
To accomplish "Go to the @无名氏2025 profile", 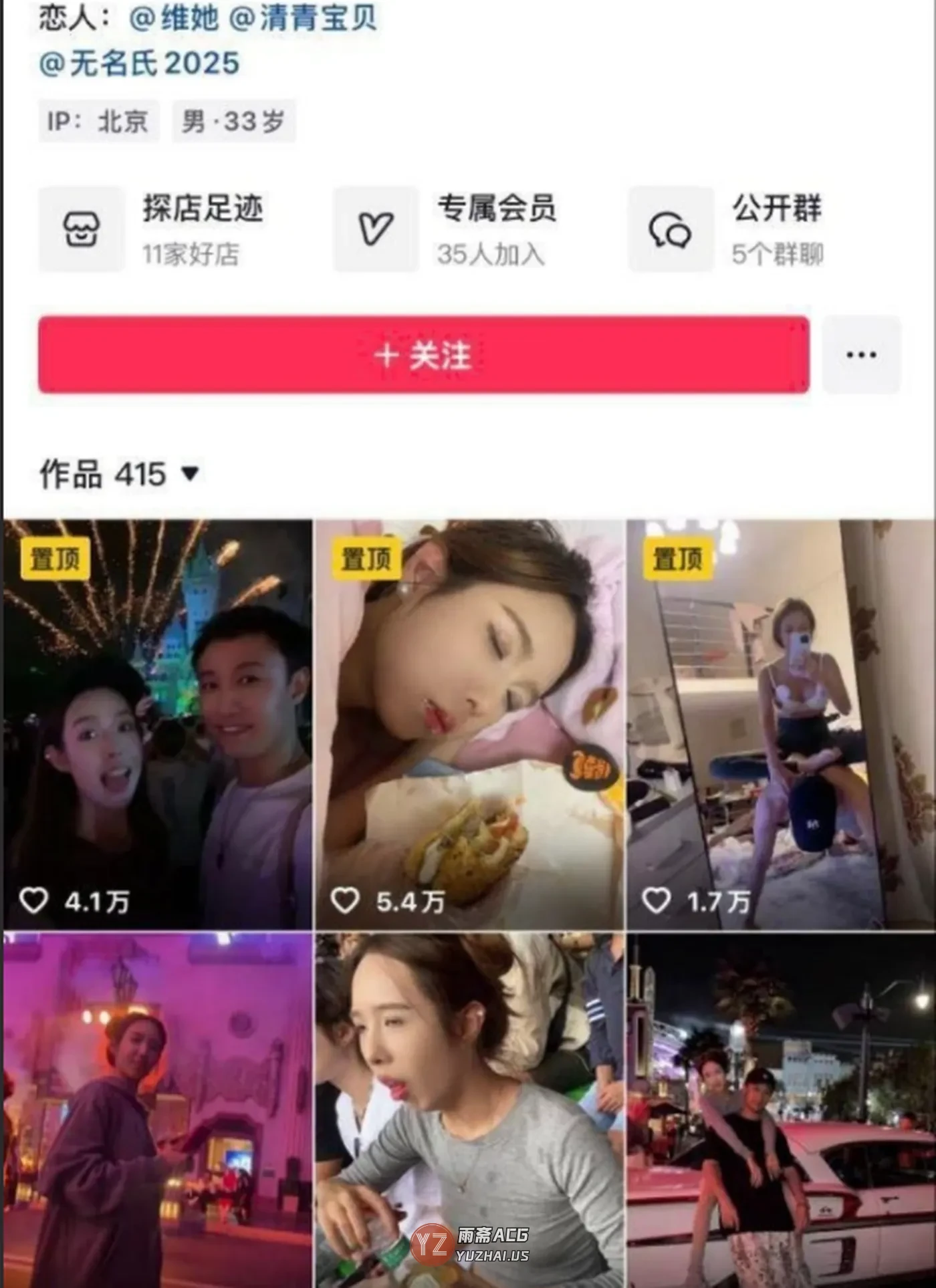I will pyautogui.click(x=139, y=64).
